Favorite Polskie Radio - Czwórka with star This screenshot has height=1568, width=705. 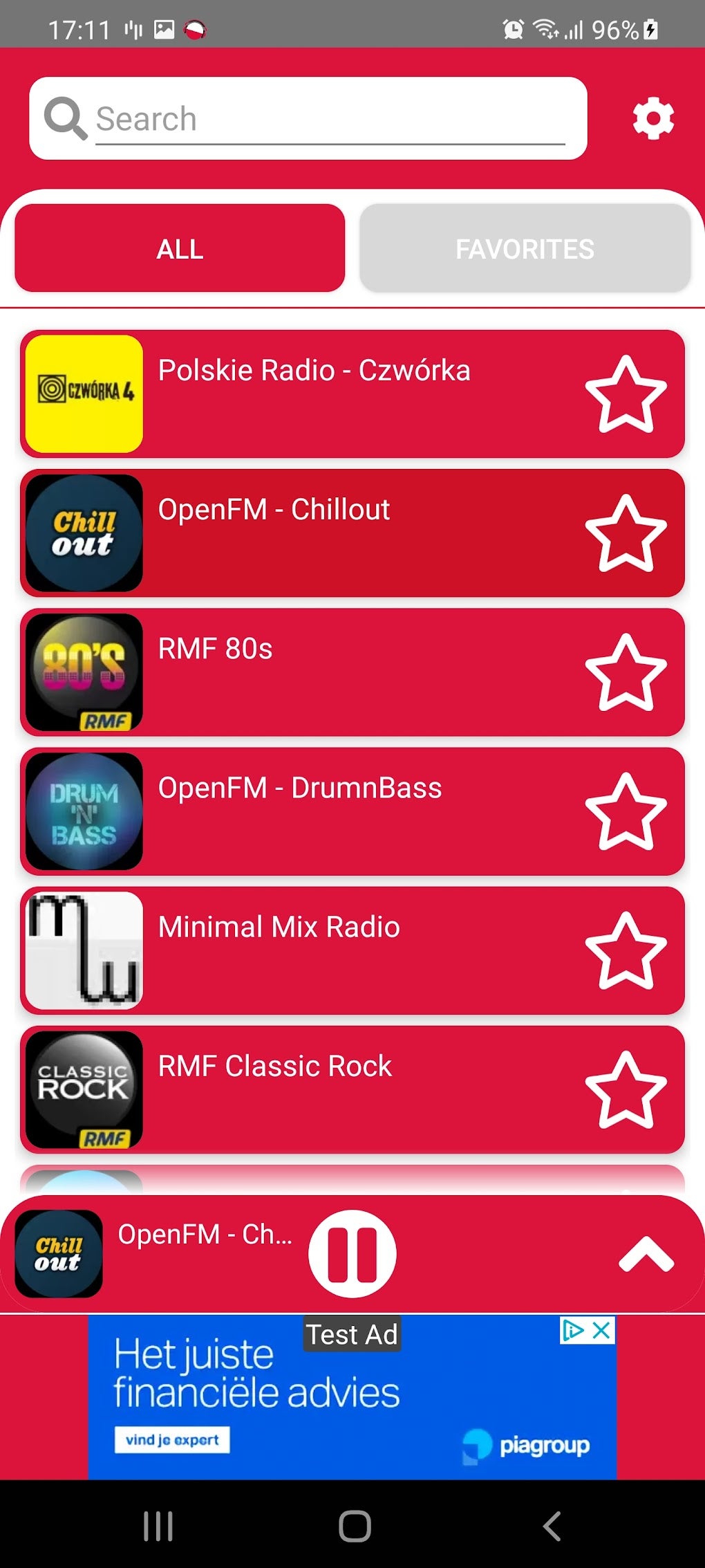[626, 394]
